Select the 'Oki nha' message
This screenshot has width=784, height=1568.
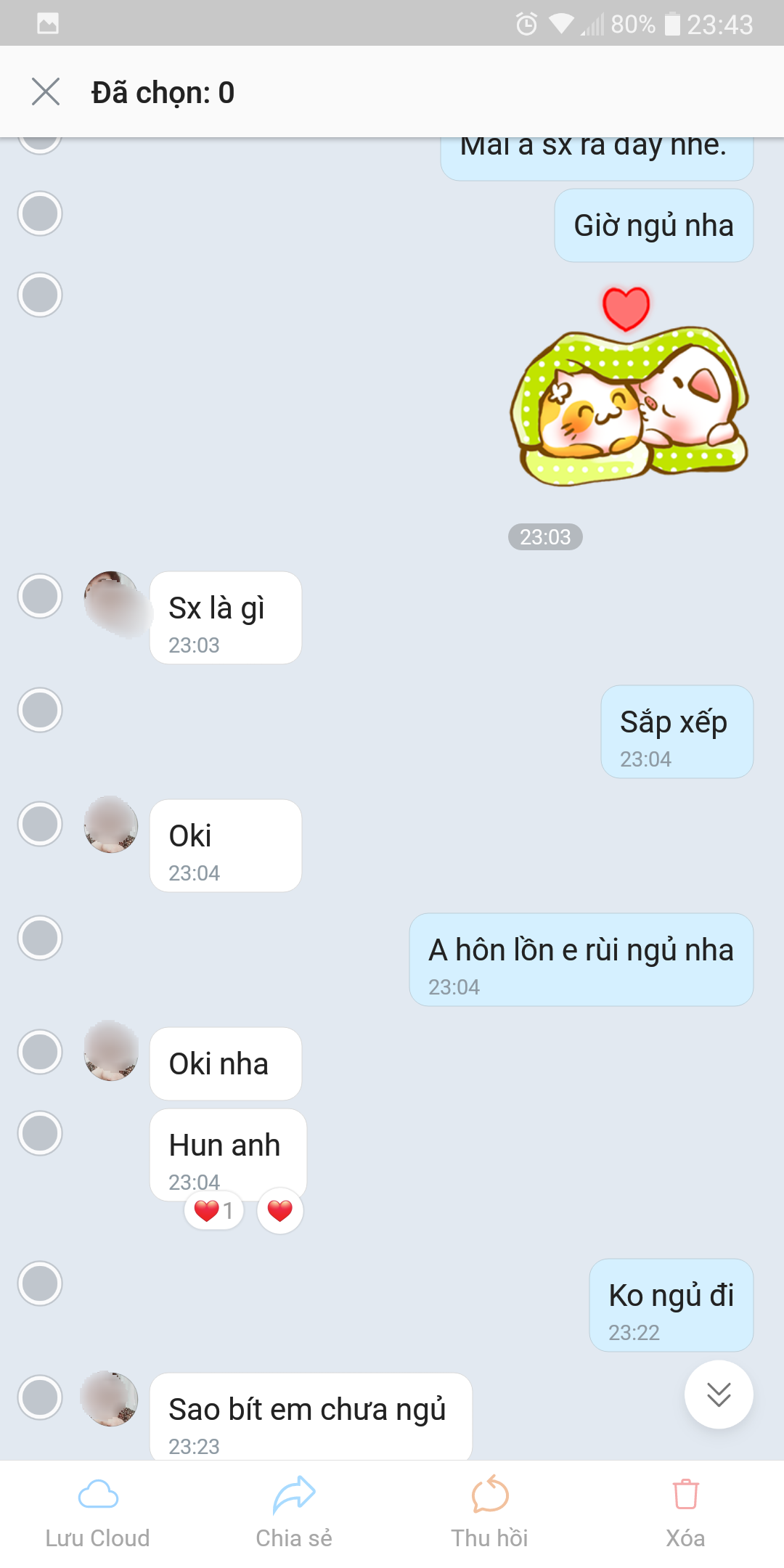coord(40,1052)
